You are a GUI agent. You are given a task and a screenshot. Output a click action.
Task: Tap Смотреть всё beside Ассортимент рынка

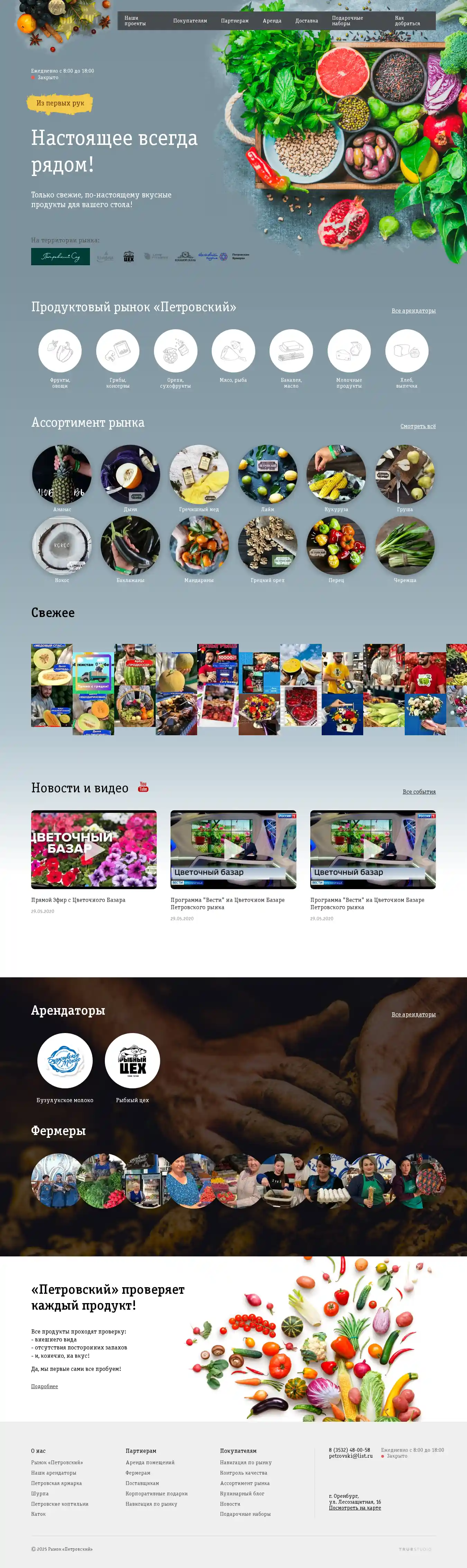coord(418,426)
